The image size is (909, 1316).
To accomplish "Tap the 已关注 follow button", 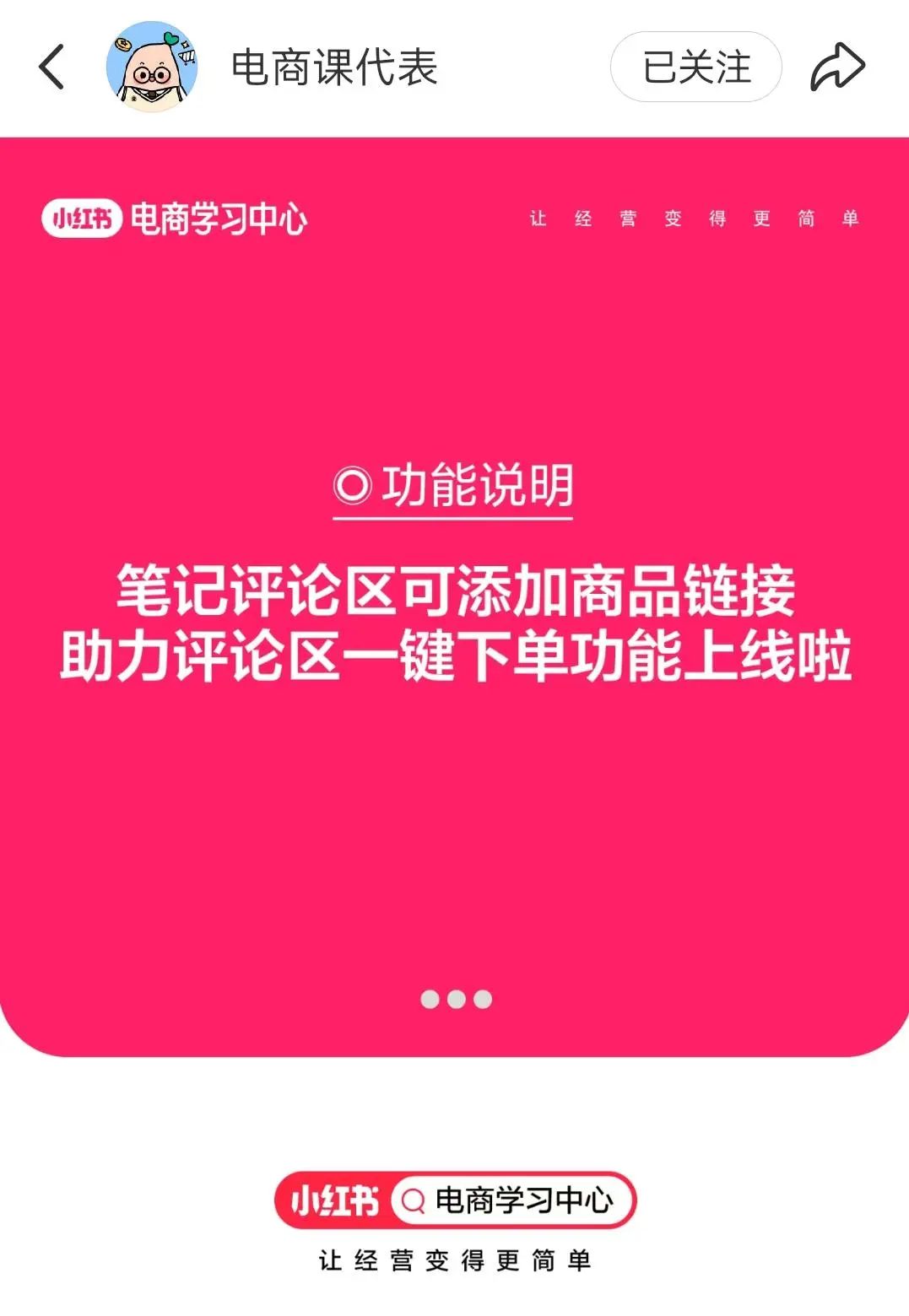I will pyautogui.click(x=695, y=67).
